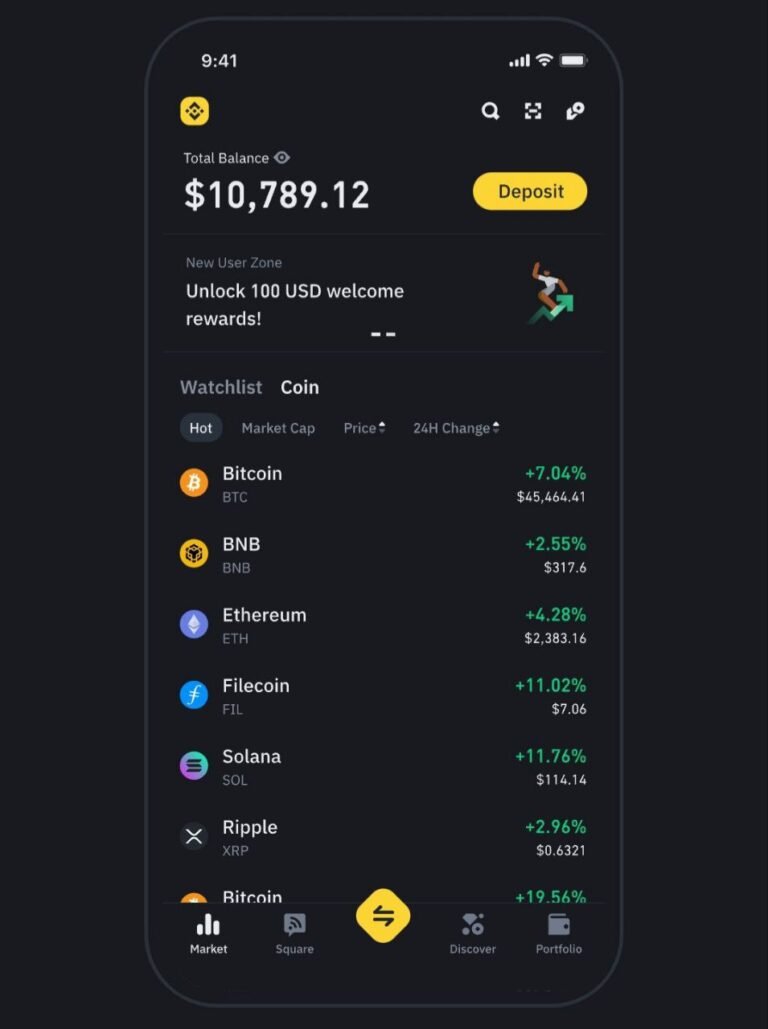Open the 100 USD welcome rewards offer
This screenshot has width=768, height=1029.
[294, 304]
